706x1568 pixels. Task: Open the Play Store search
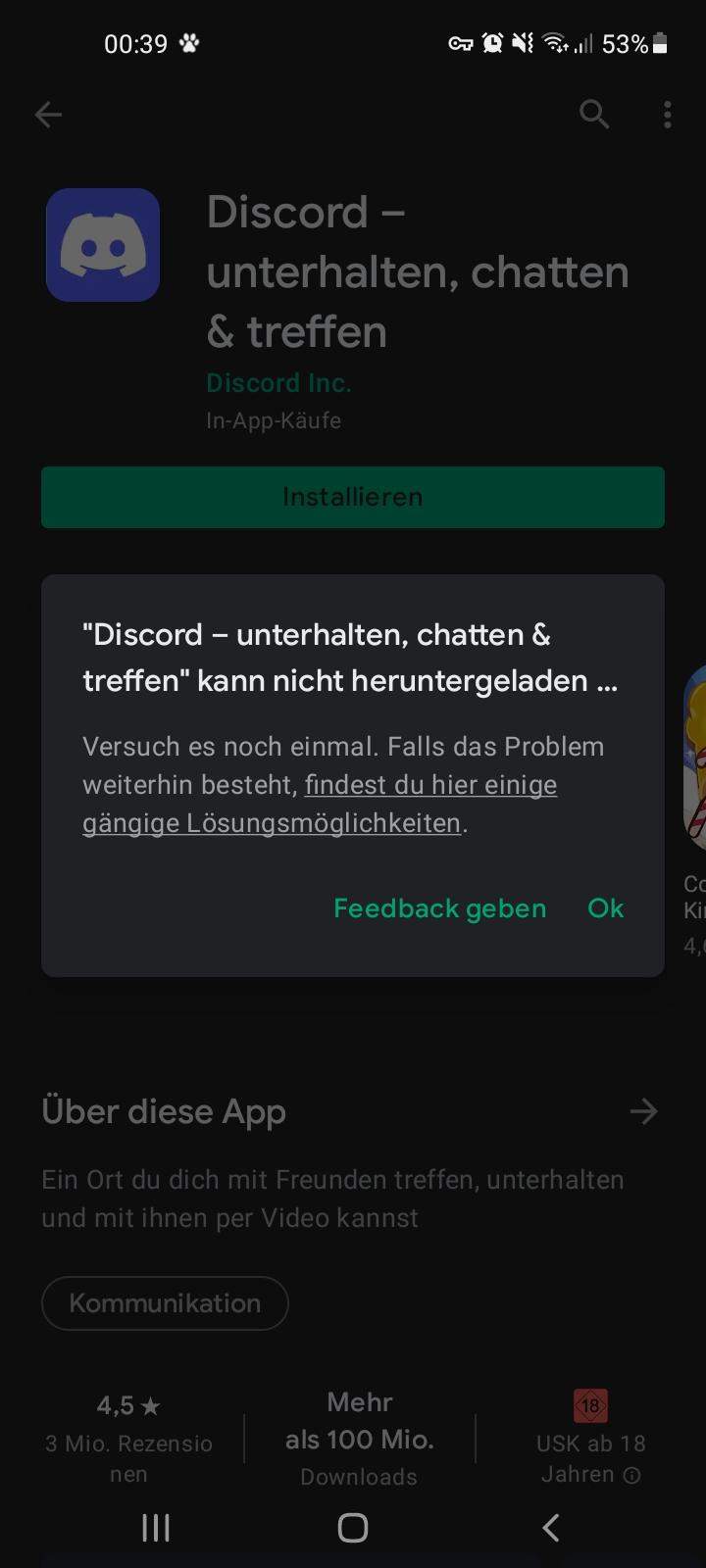click(x=593, y=115)
